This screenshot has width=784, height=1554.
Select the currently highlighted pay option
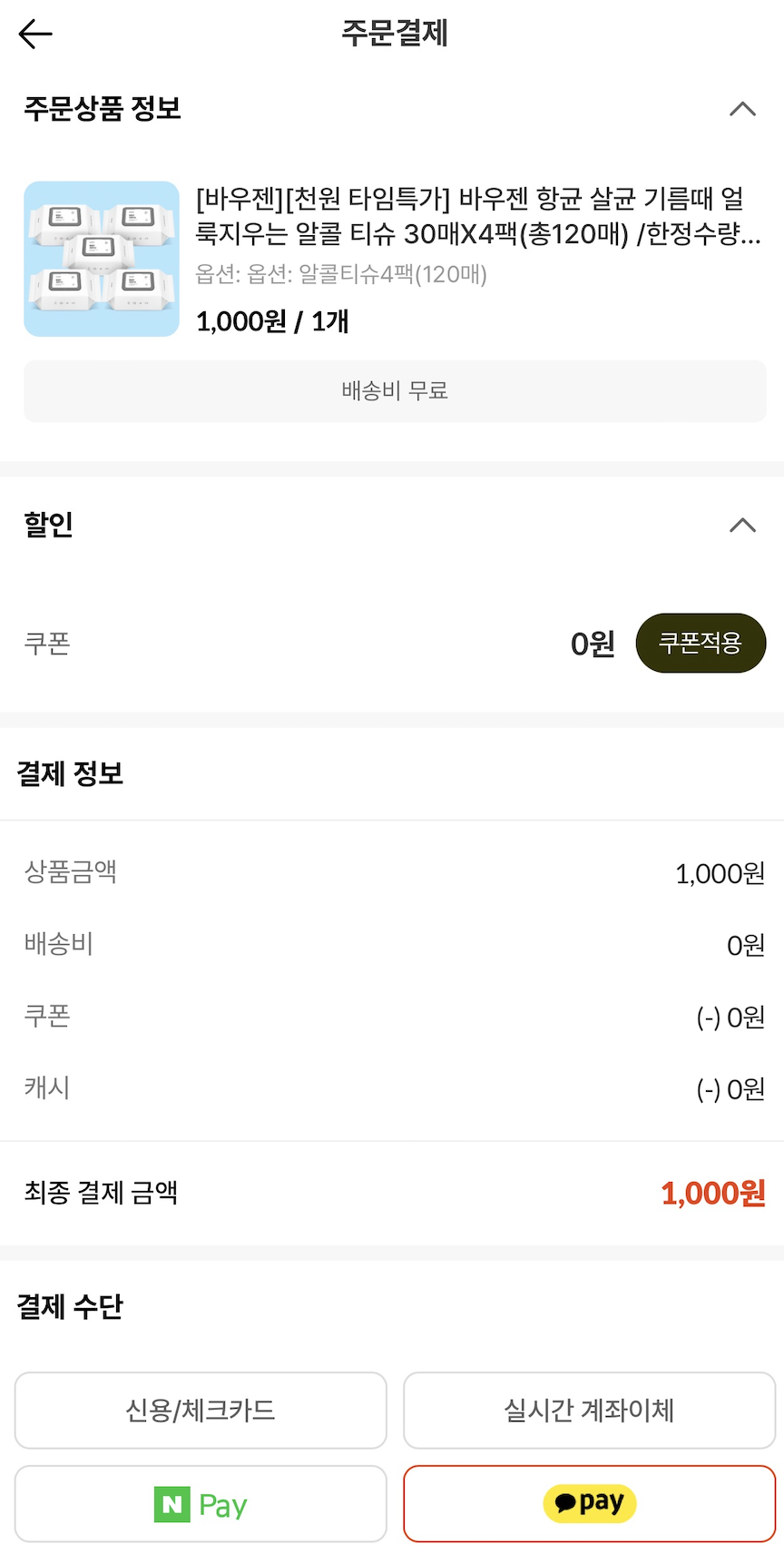(x=588, y=1503)
